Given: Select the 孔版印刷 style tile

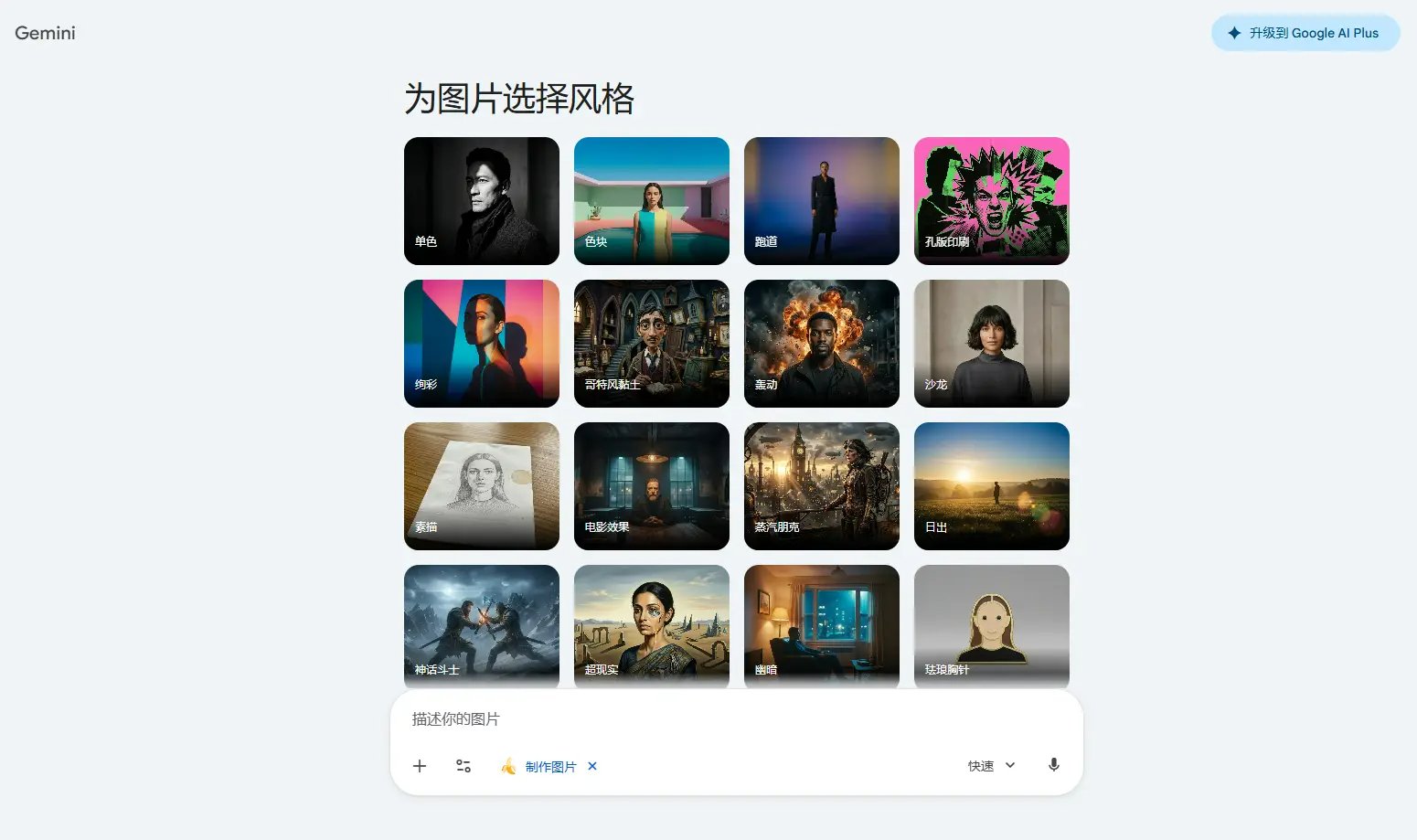Looking at the screenshot, I should click(x=991, y=201).
